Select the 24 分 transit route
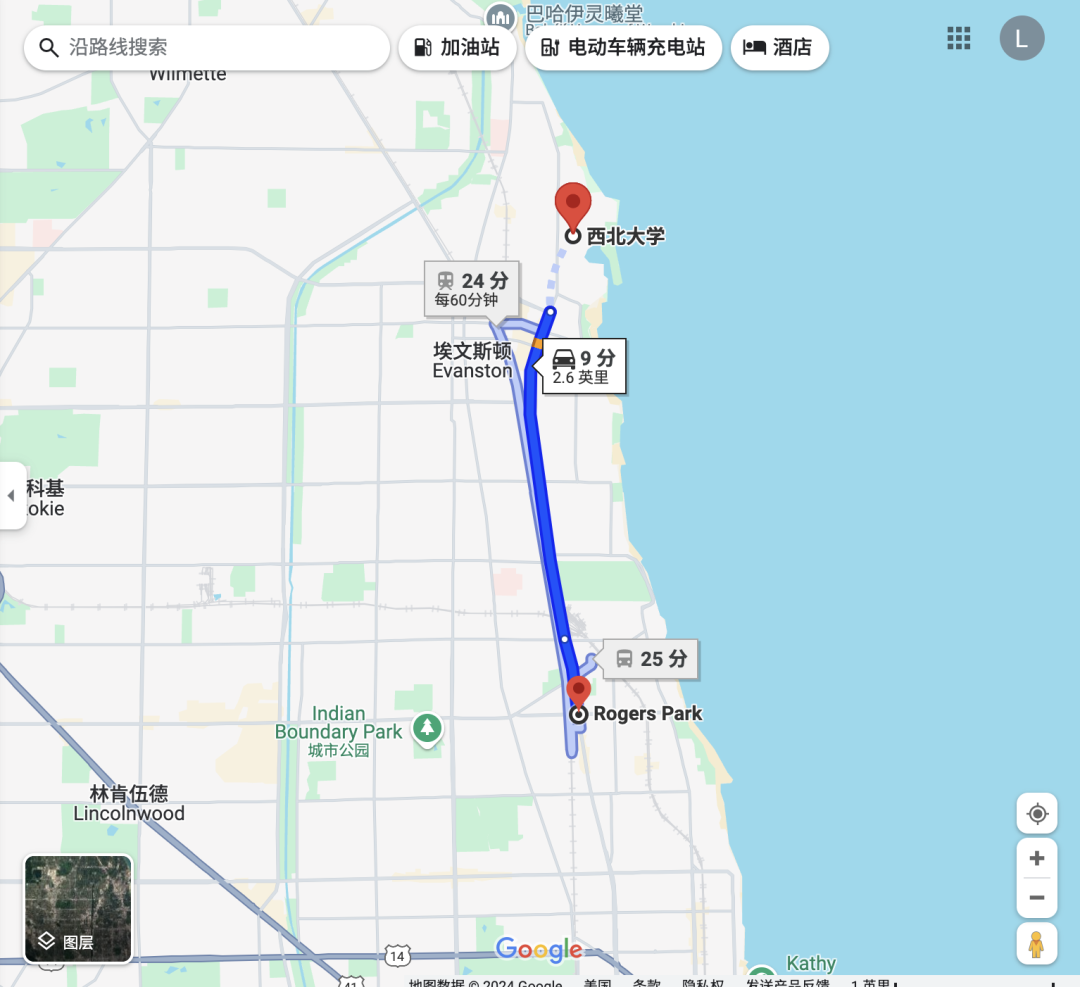1080x987 pixels. click(472, 289)
